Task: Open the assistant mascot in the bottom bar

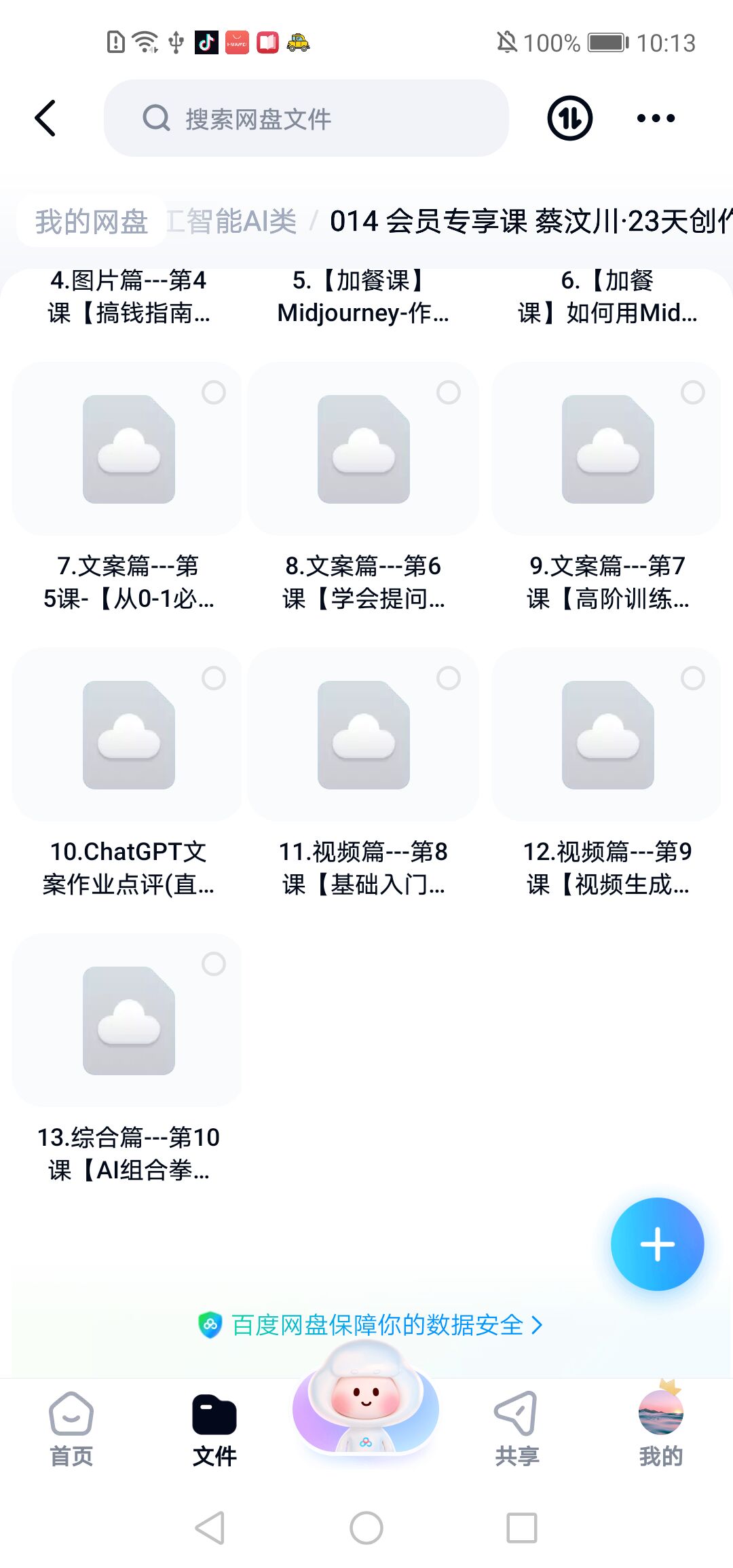Action: tap(366, 1408)
